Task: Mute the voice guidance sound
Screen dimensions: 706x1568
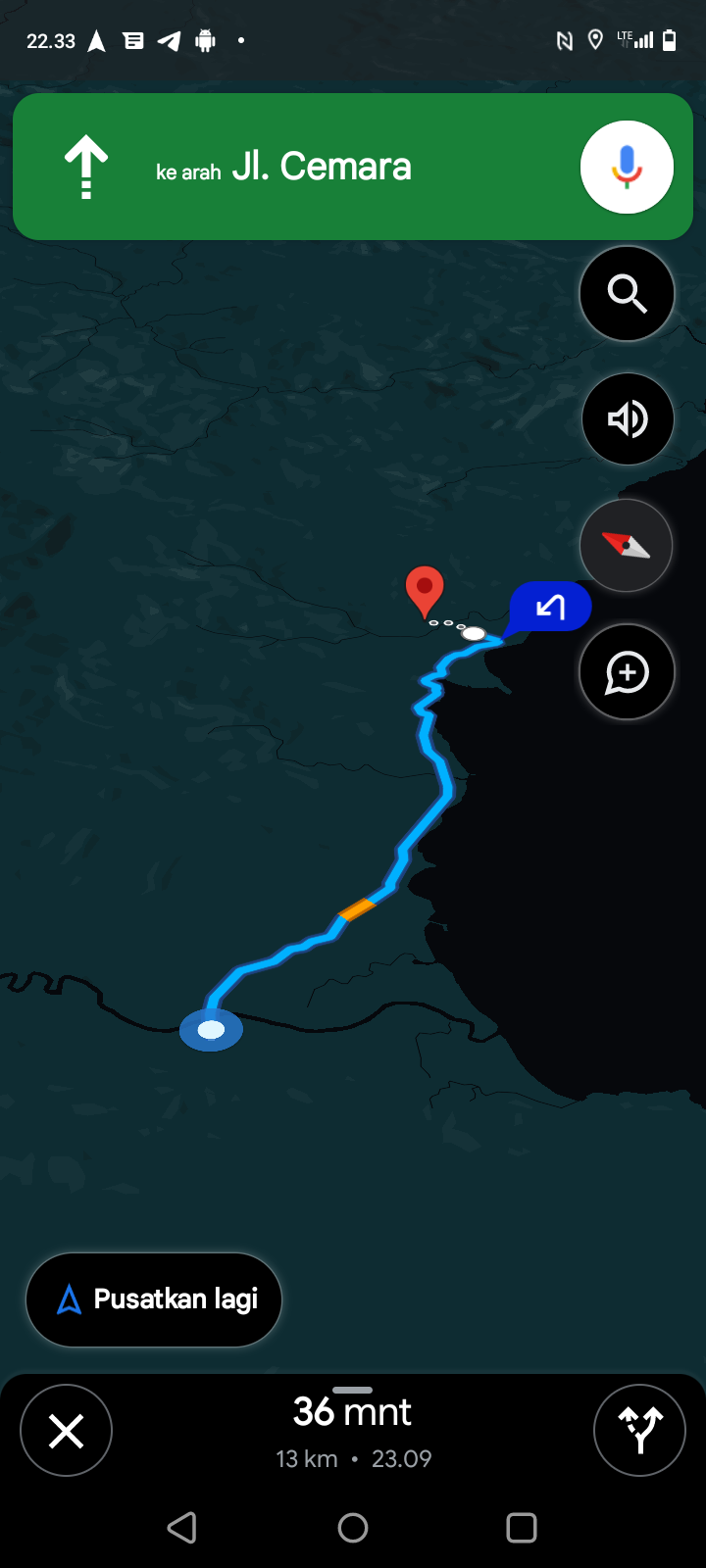Action: (627, 419)
